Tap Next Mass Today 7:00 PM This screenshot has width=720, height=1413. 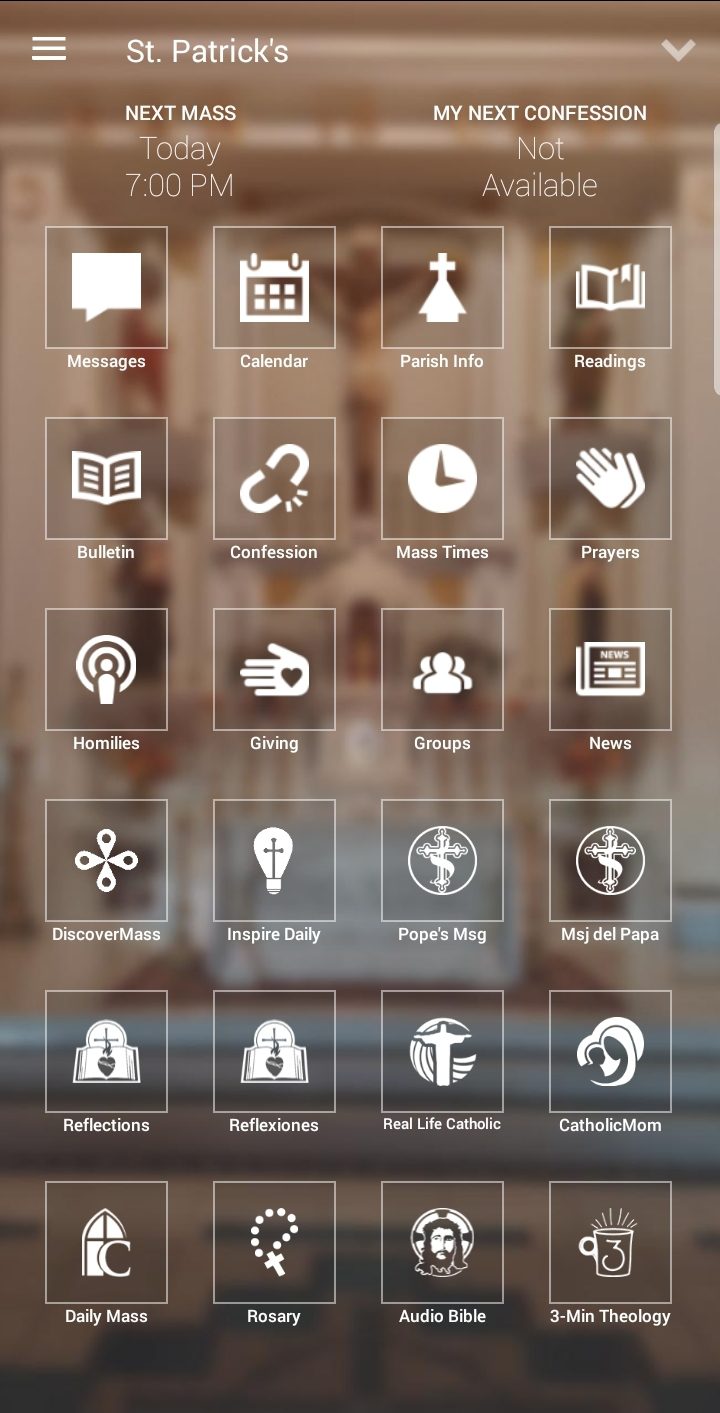tap(180, 166)
